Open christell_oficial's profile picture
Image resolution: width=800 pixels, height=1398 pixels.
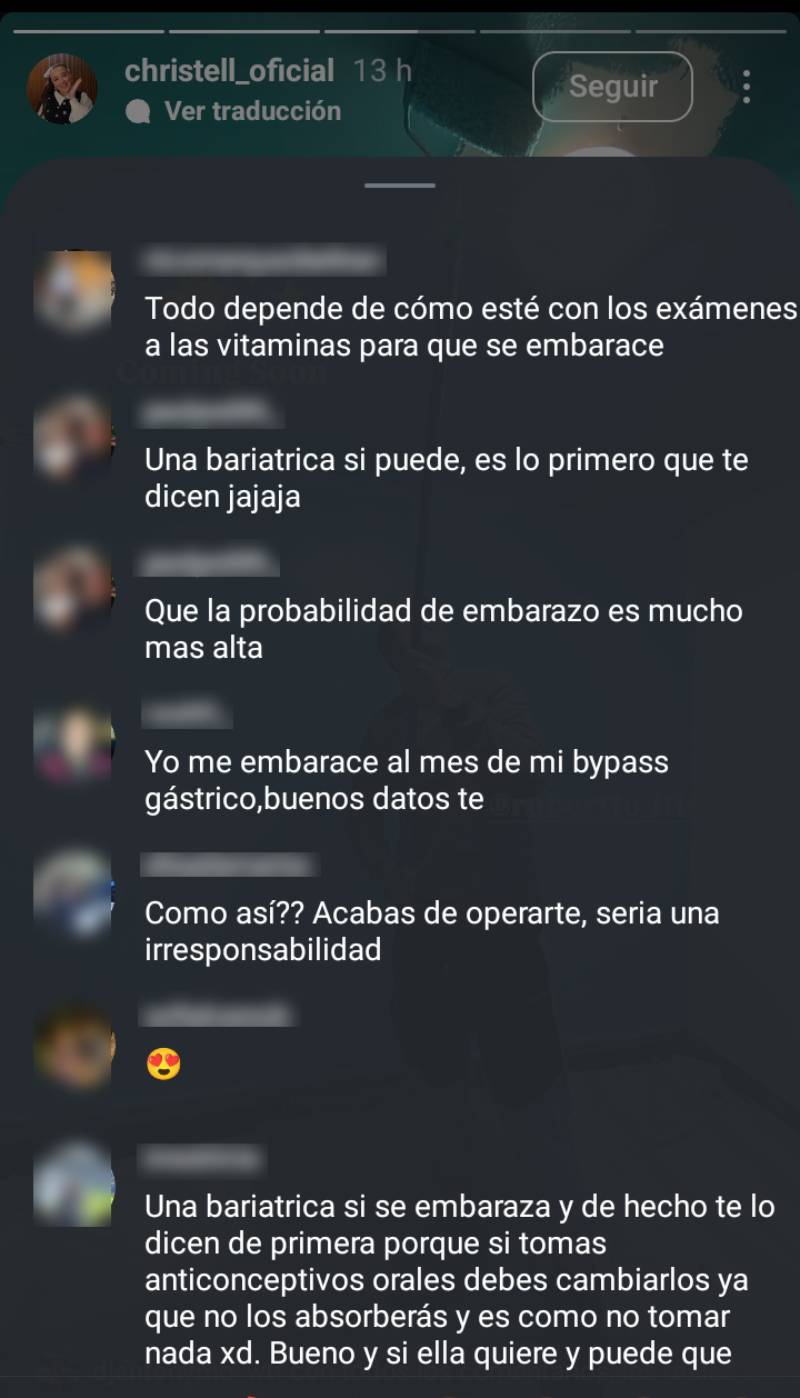click(x=62, y=88)
